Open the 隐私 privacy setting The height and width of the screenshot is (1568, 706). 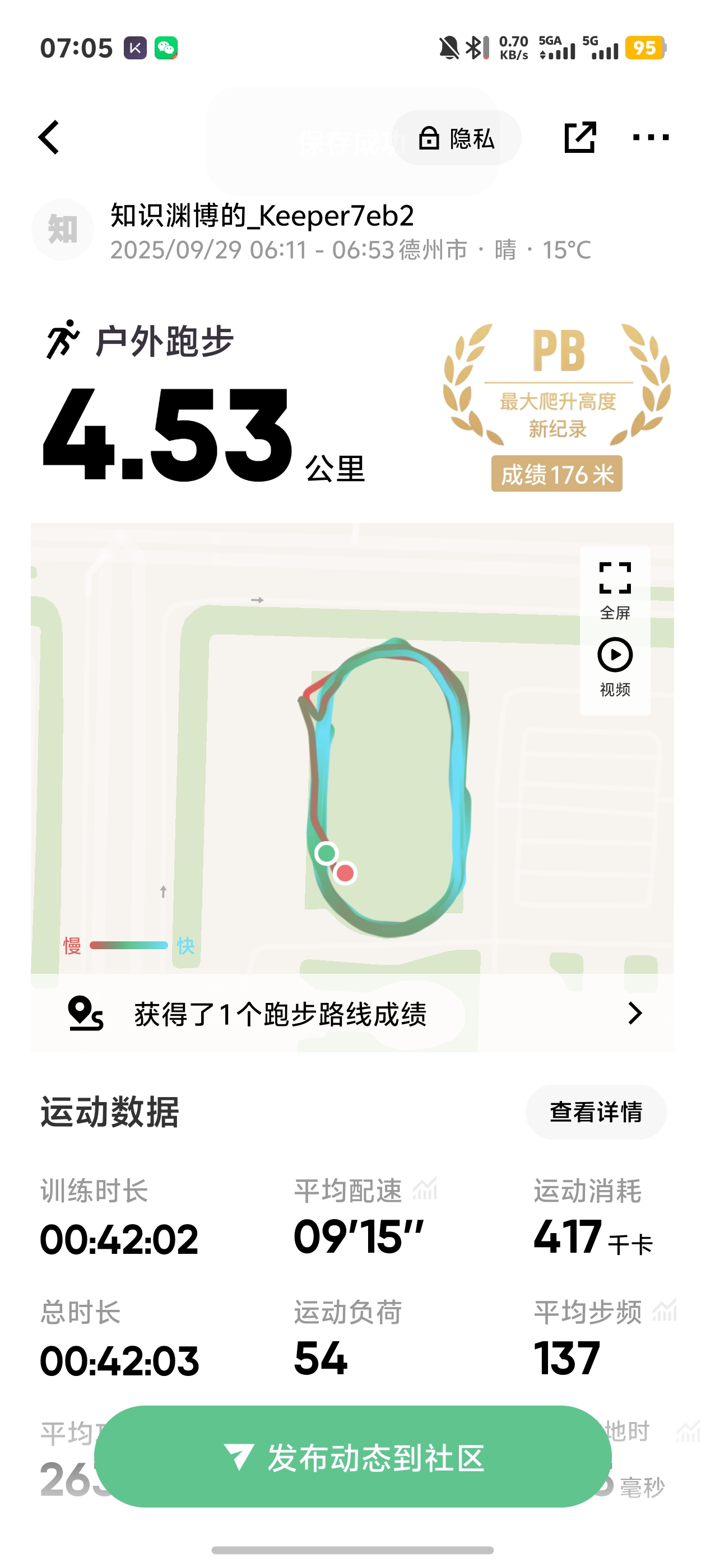(456, 138)
